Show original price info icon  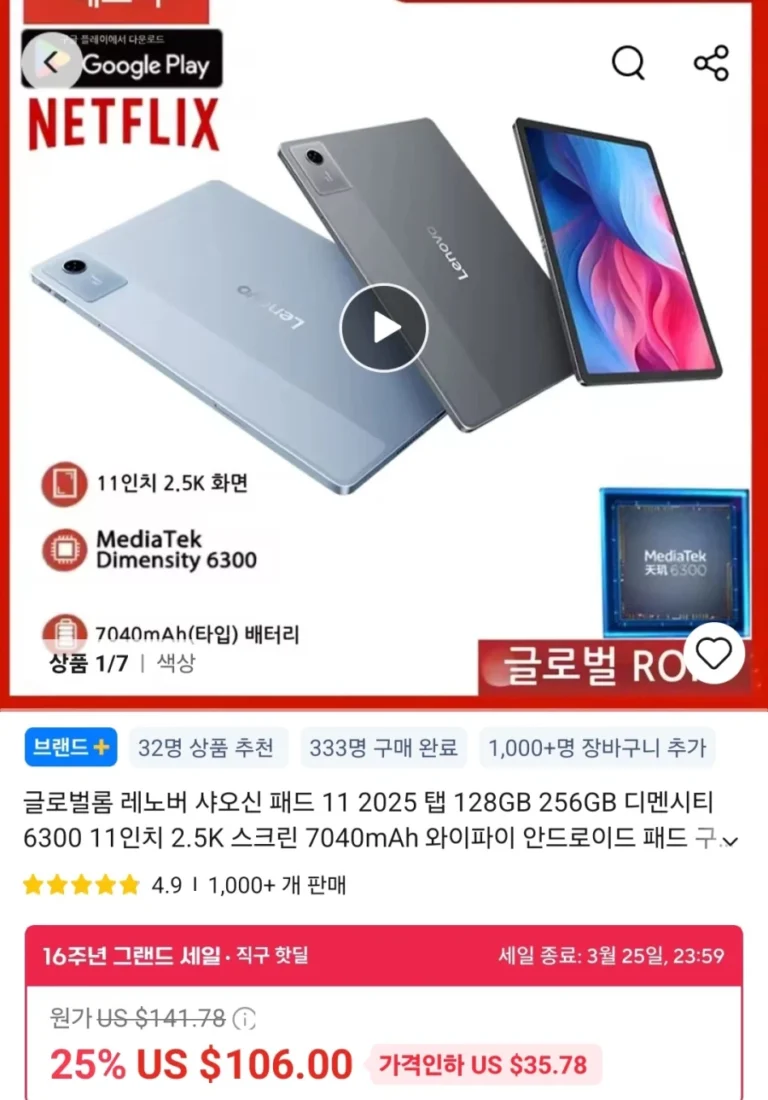[244, 1019]
